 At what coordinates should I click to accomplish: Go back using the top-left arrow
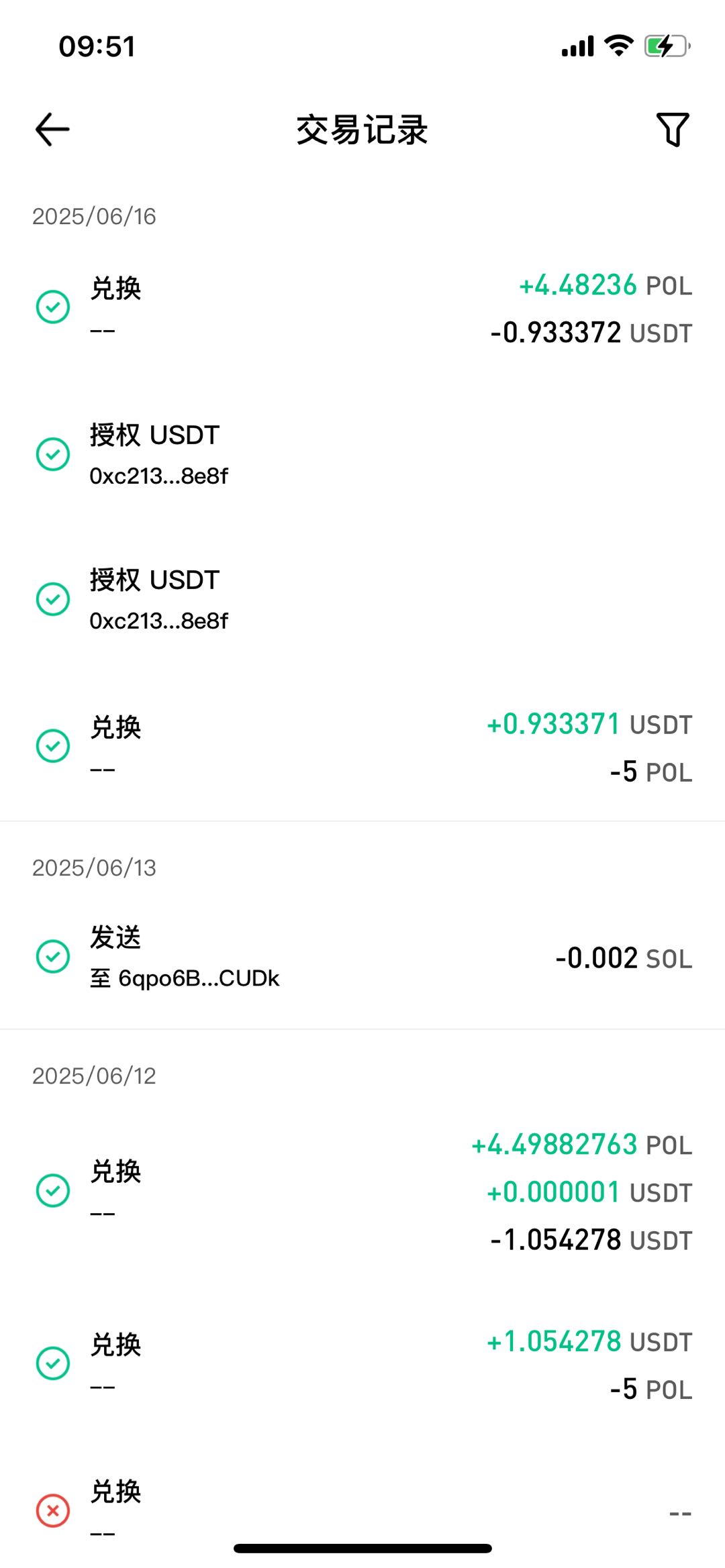pos(52,129)
